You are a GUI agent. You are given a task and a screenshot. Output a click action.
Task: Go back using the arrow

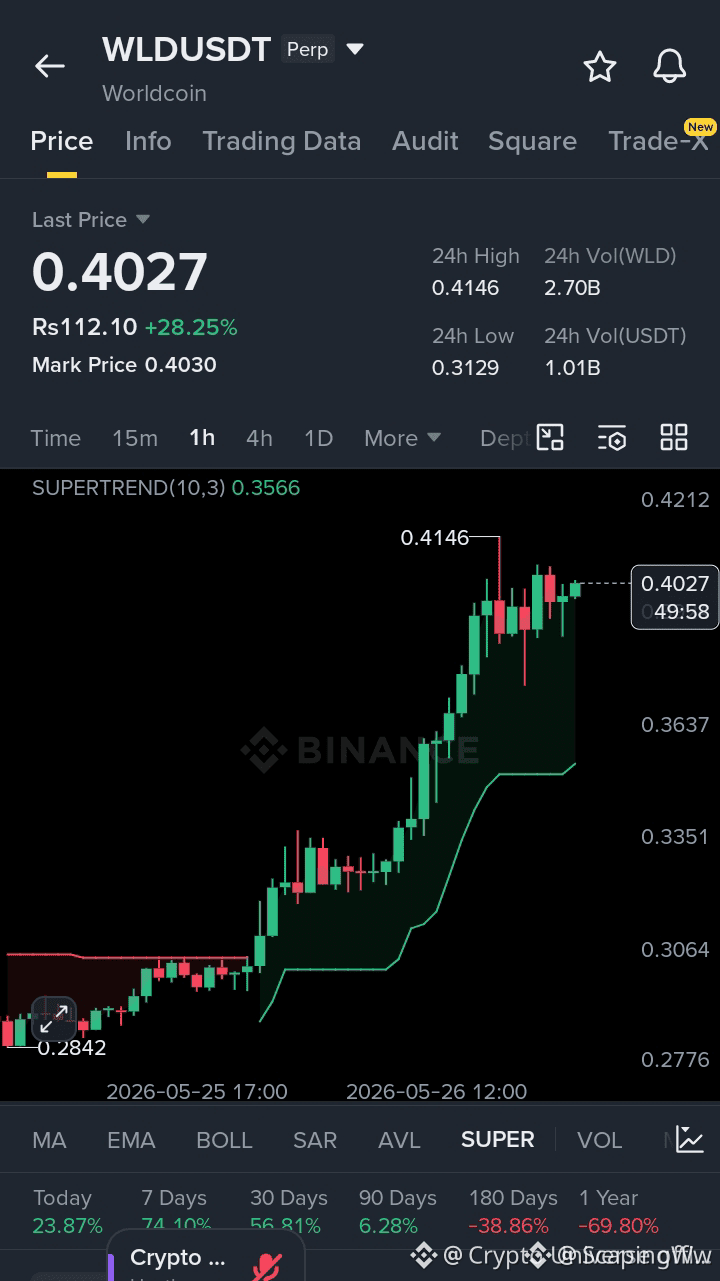[49, 67]
